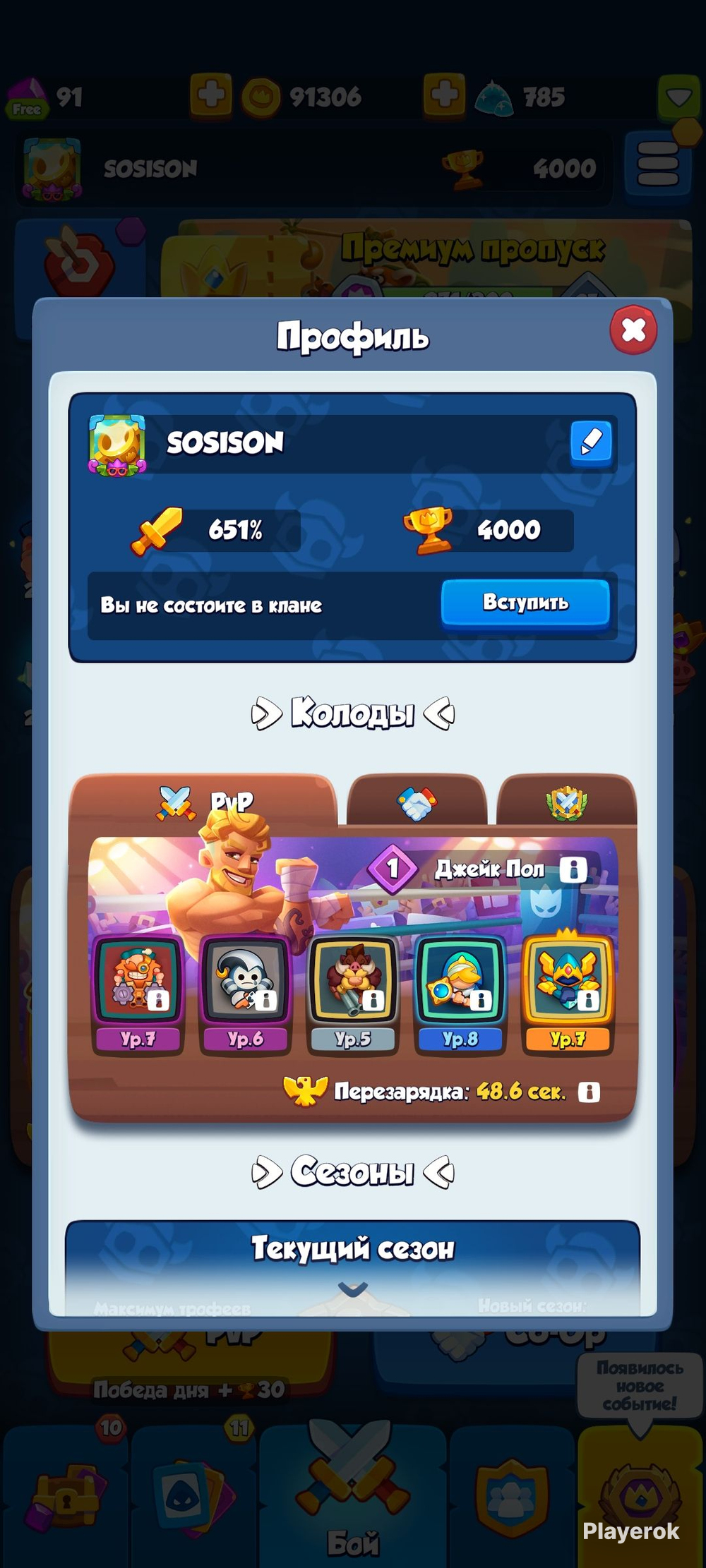The width and height of the screenshot is (706, 1568).
Task: Show info about Перезарядка time
Action: pos(589,1092)
